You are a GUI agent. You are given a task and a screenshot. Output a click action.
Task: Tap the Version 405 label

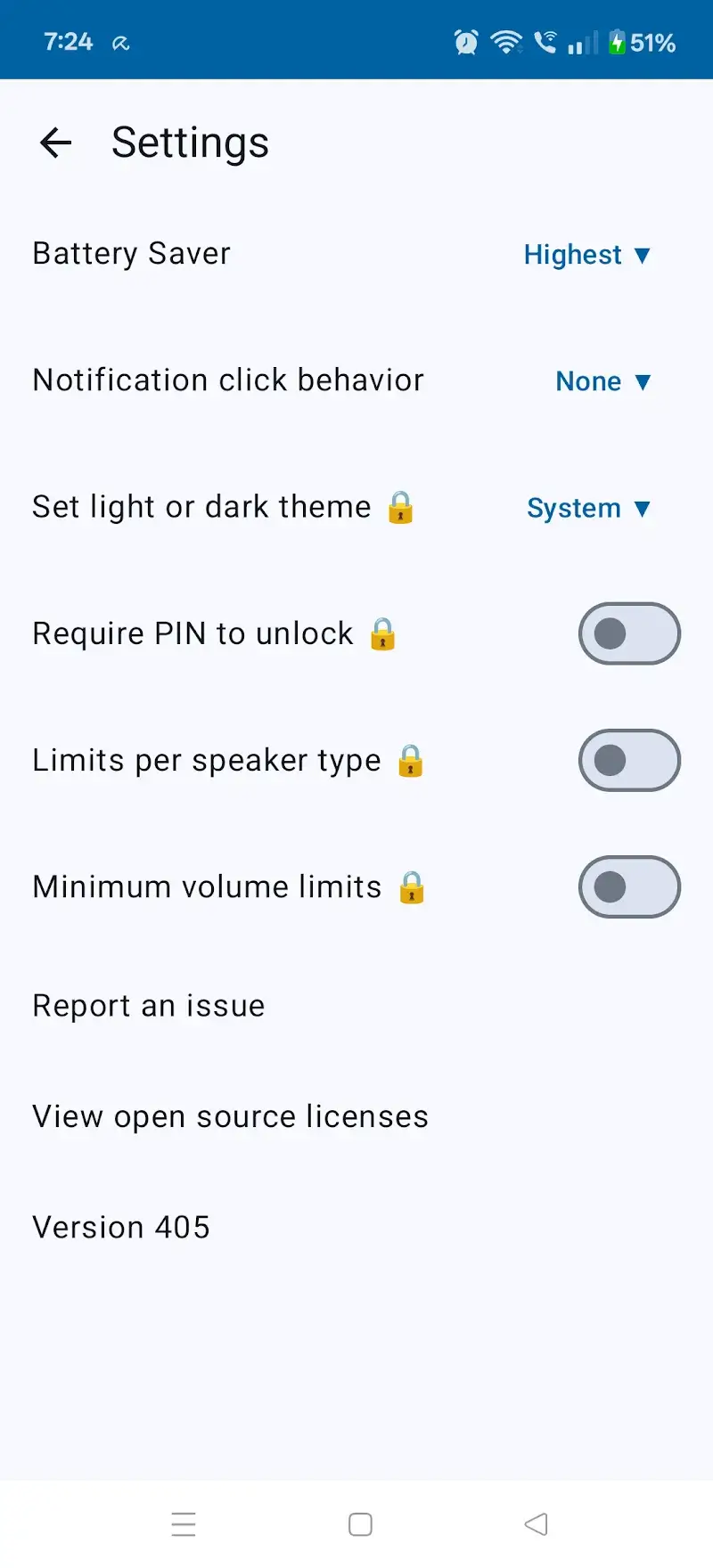[120, 1227]
